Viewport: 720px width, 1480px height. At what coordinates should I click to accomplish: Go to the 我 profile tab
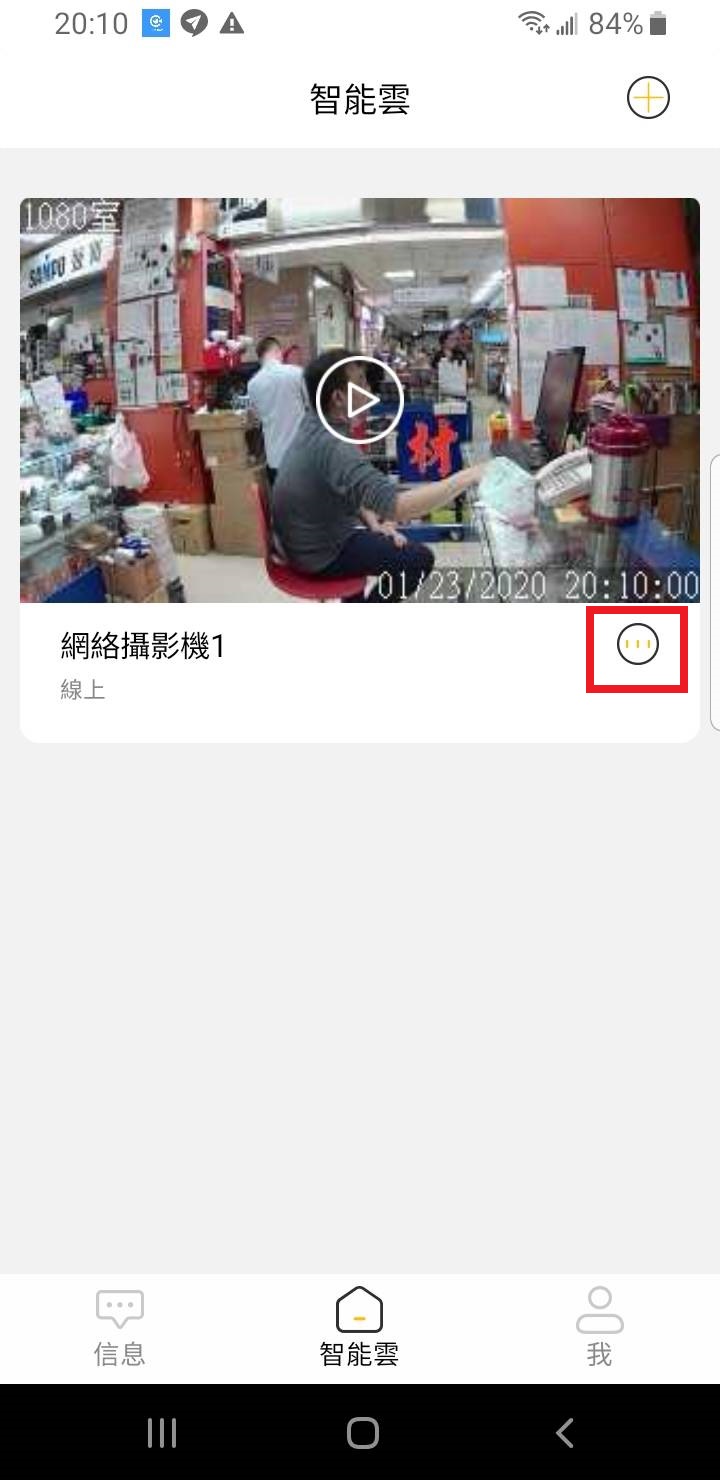click(x=599, y=1329)
